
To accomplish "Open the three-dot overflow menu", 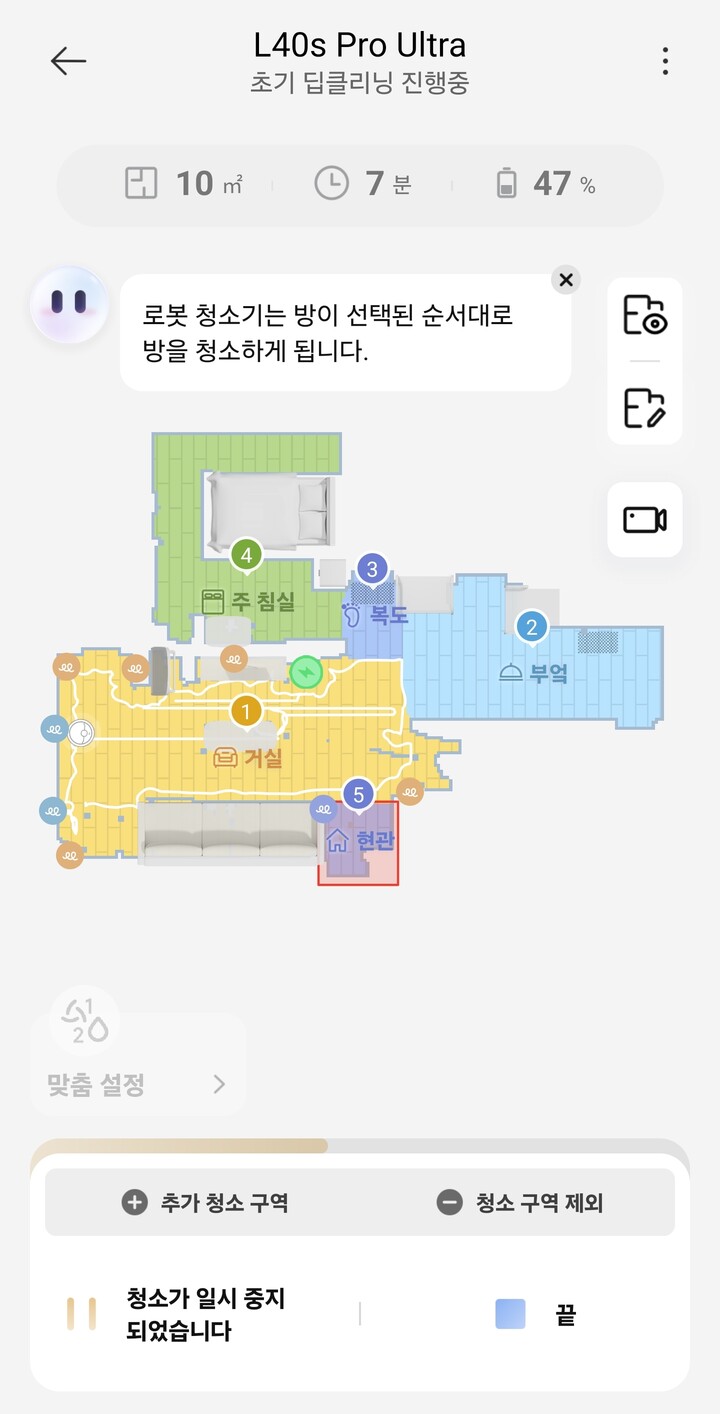I will (x=664, y=61).
